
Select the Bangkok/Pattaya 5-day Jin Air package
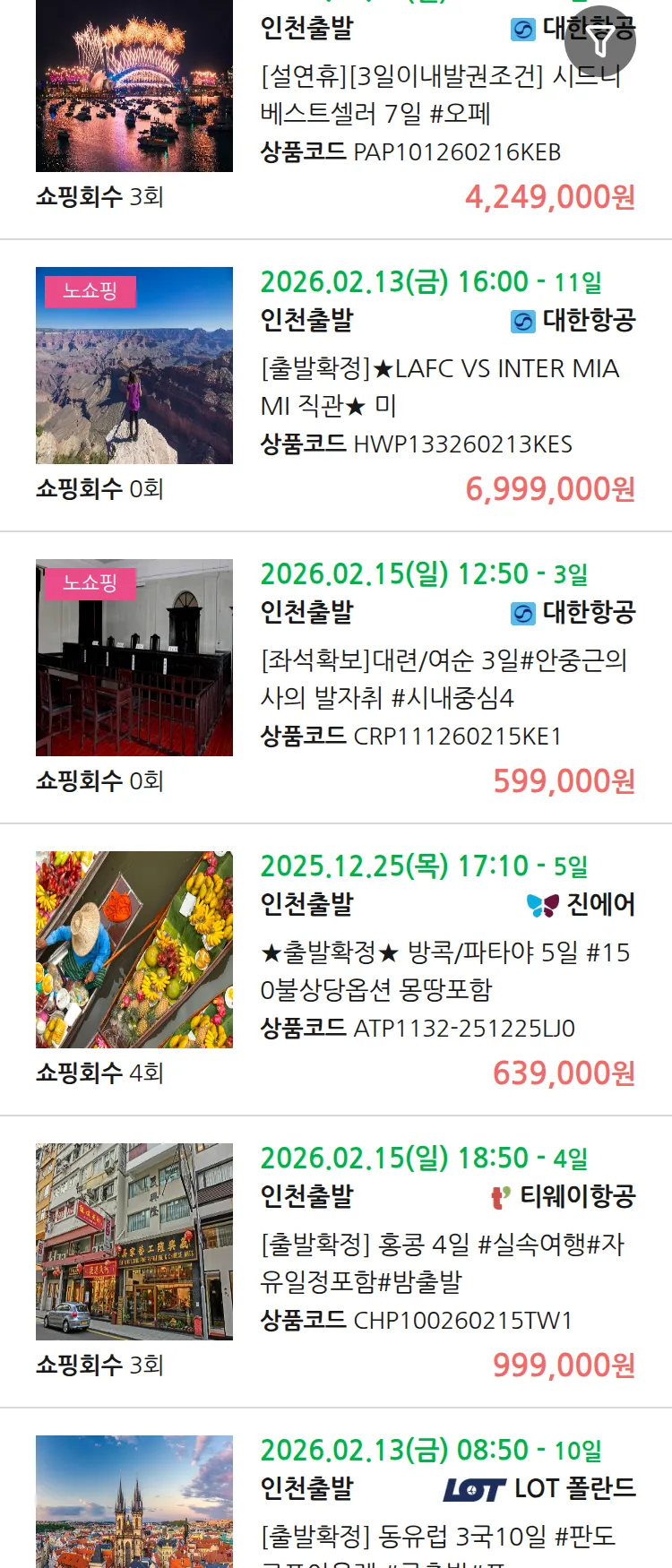pos(444,971)
